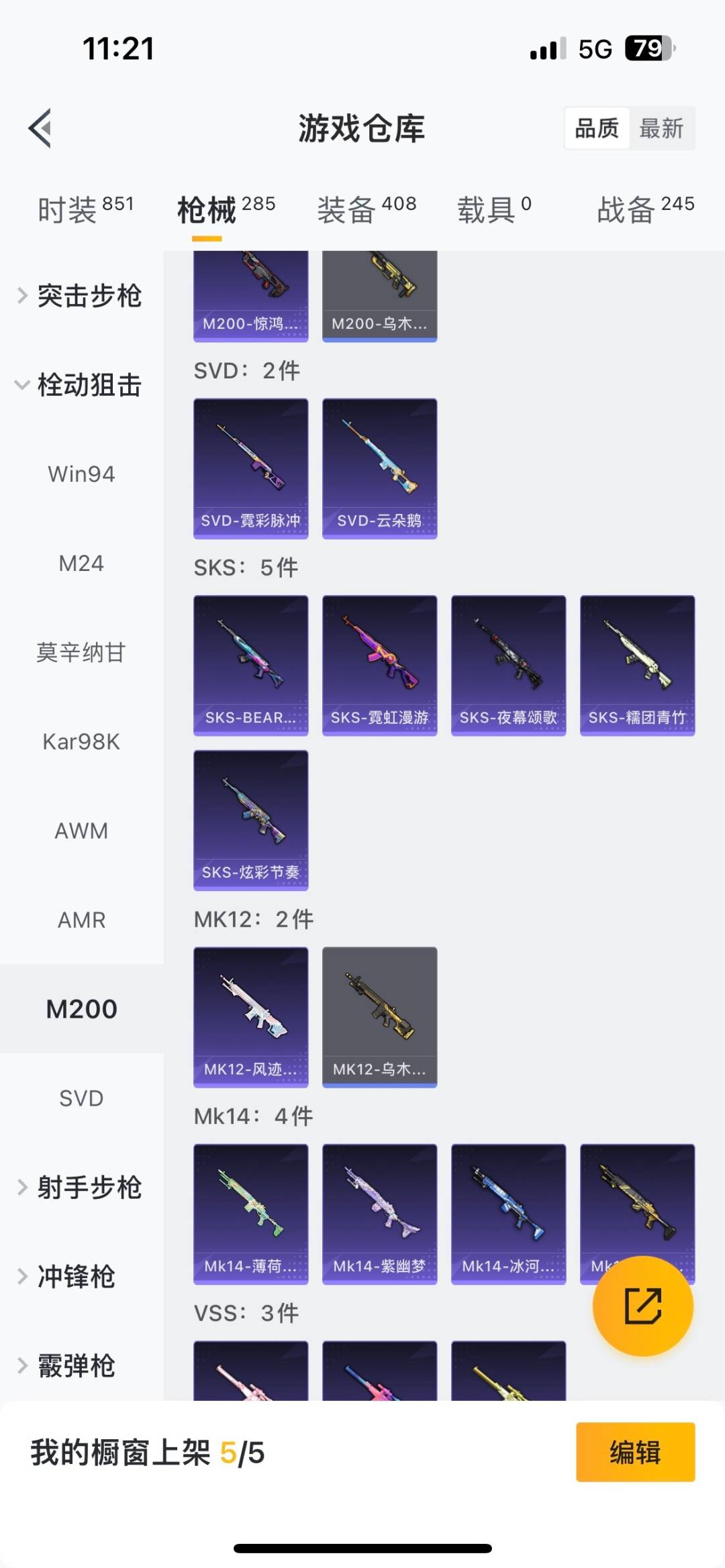Go back from the 游戏仓库 page
This screenshot has height=1568, width=725.
click(40, 127)
